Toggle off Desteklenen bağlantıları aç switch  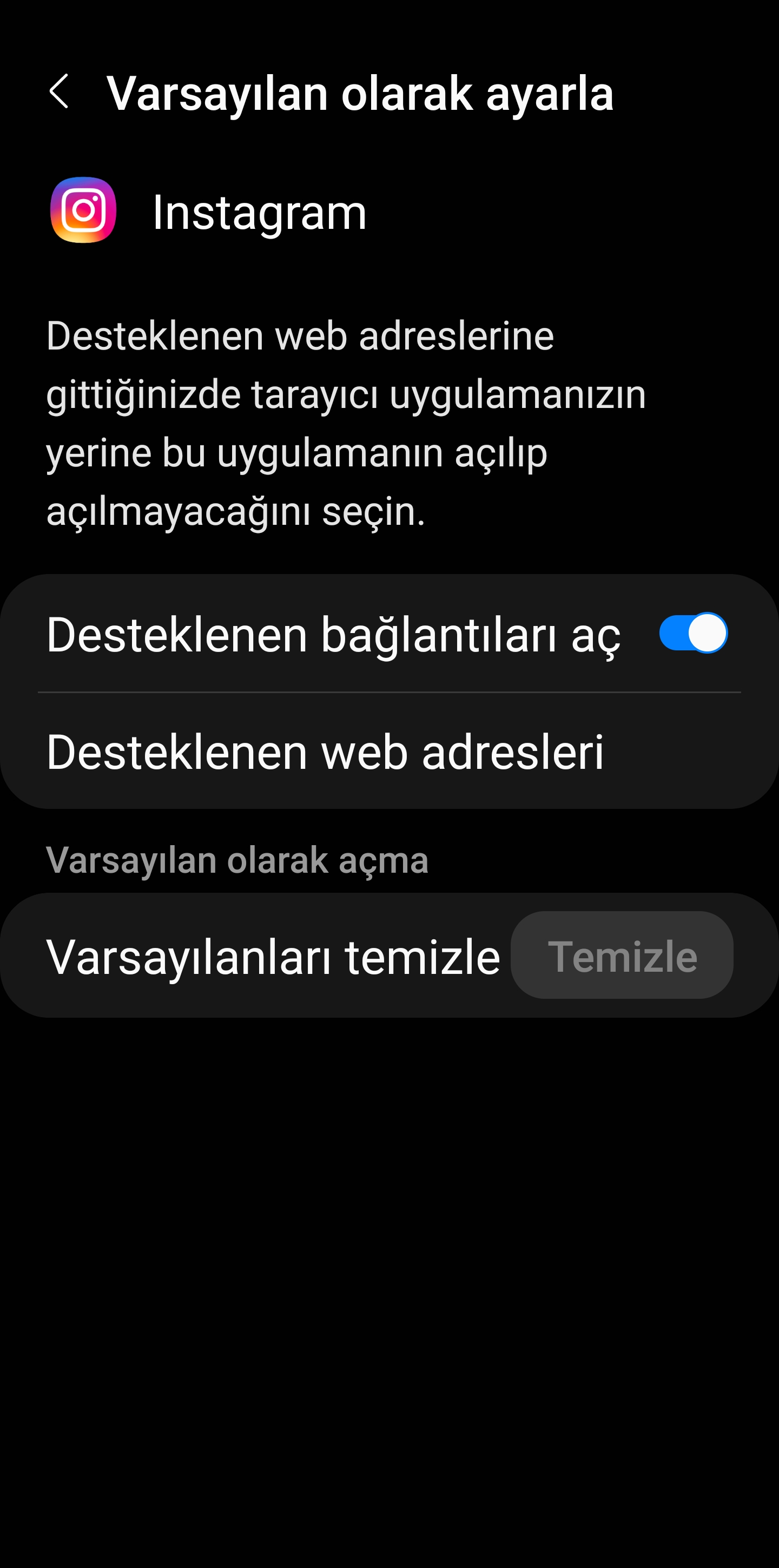[x=693, y=633]
